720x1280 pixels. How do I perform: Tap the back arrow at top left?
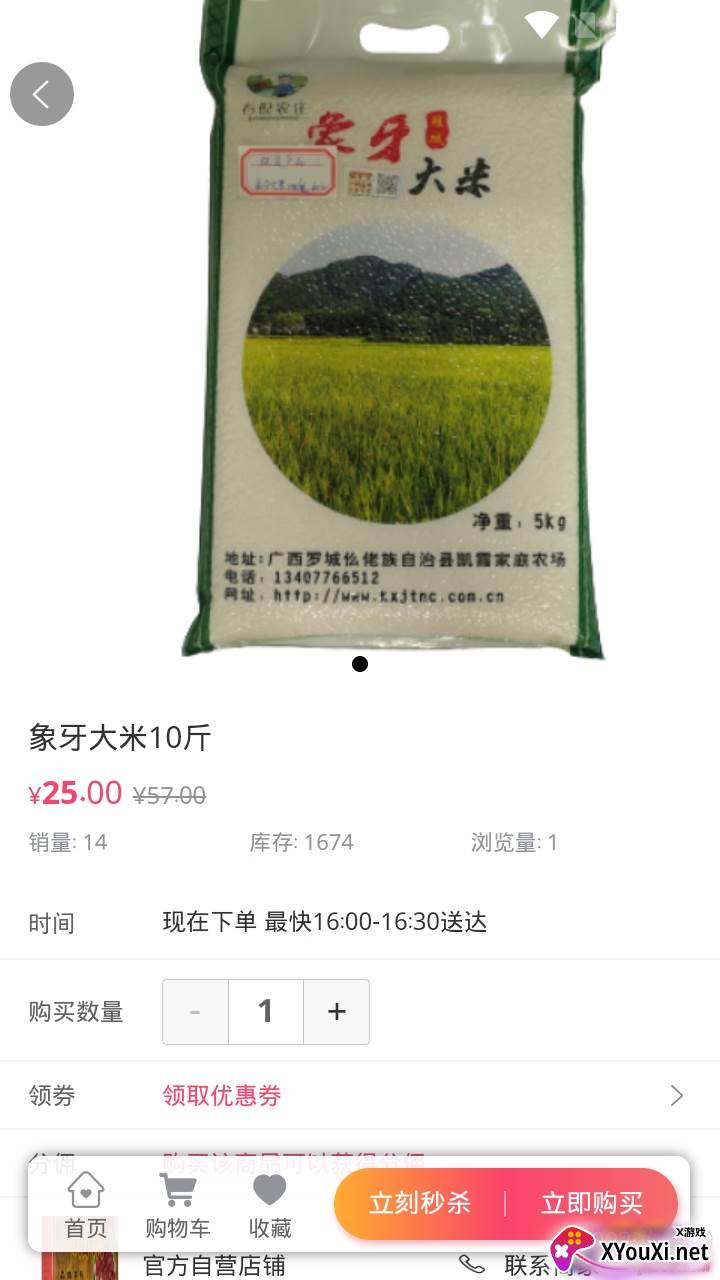42,93
